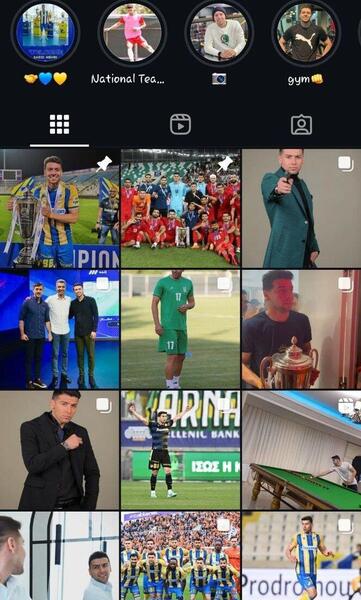Switch to the posts grid tab

(x=59, y=125)
